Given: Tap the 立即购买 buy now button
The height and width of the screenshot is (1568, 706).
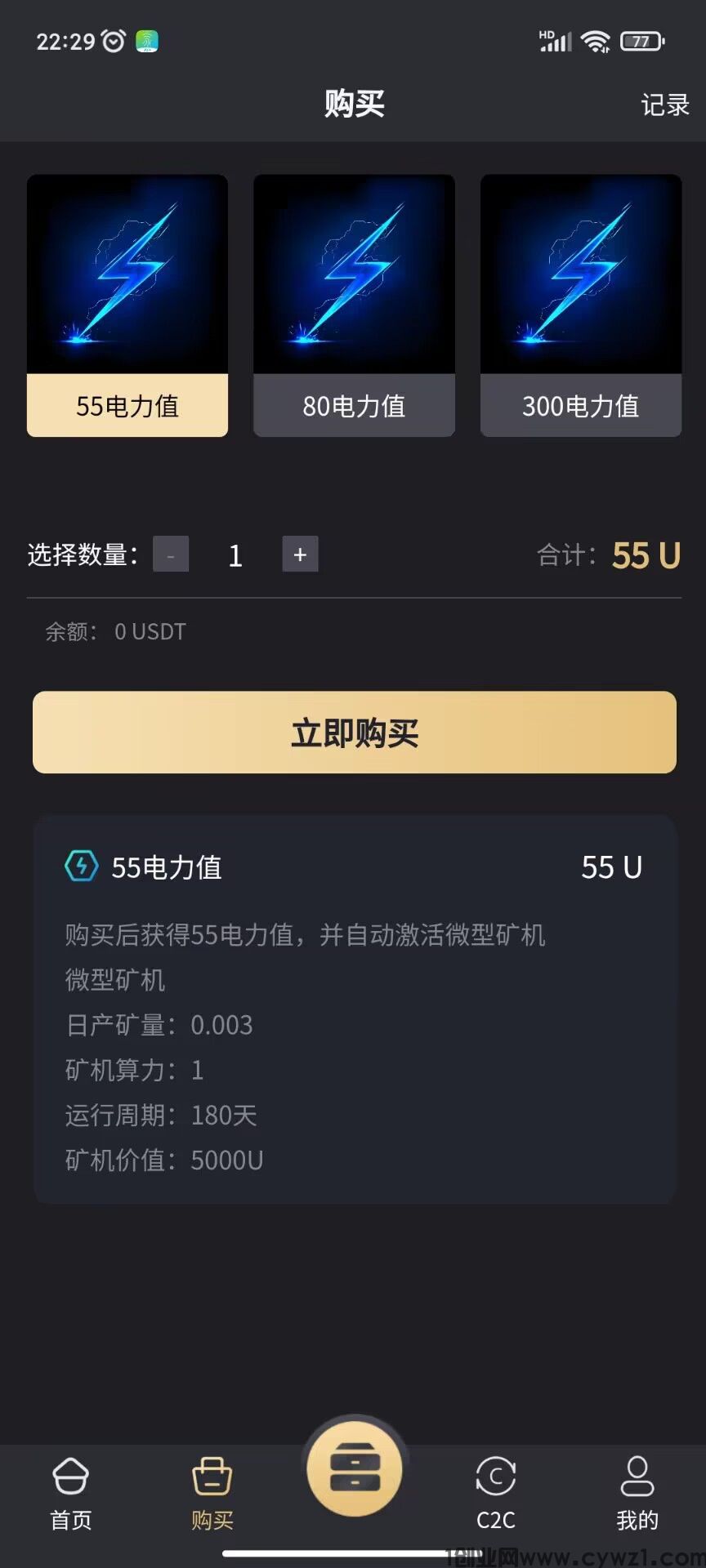Looking at the screenshot, I should tap(354, 733).
